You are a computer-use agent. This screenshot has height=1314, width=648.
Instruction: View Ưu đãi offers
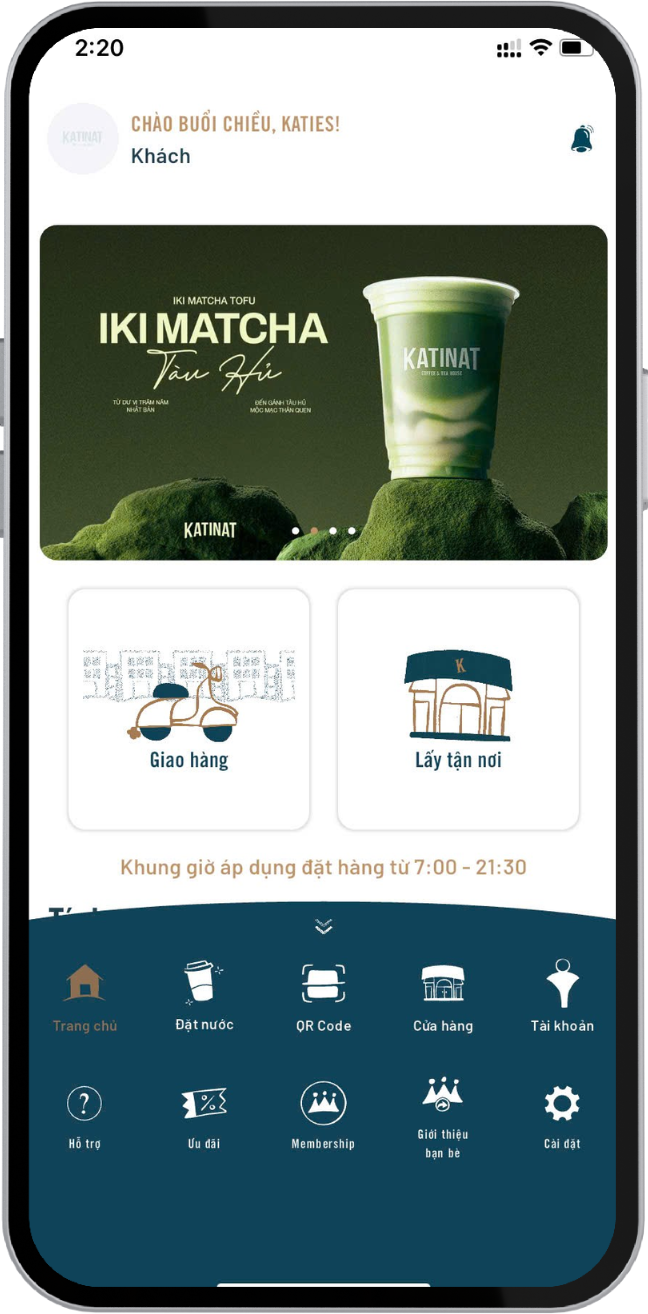204,1116
